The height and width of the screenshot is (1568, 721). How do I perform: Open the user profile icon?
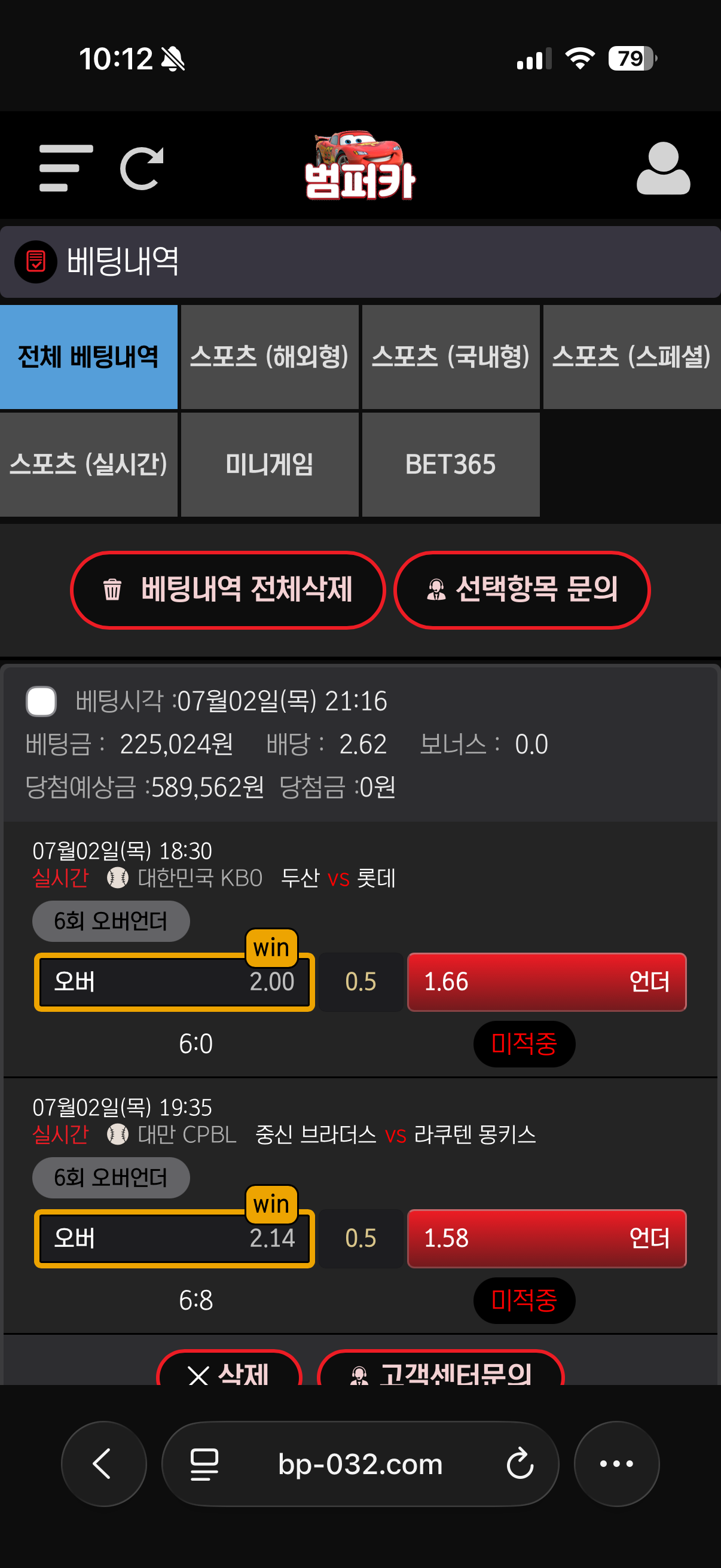click(x=663, y=168)
